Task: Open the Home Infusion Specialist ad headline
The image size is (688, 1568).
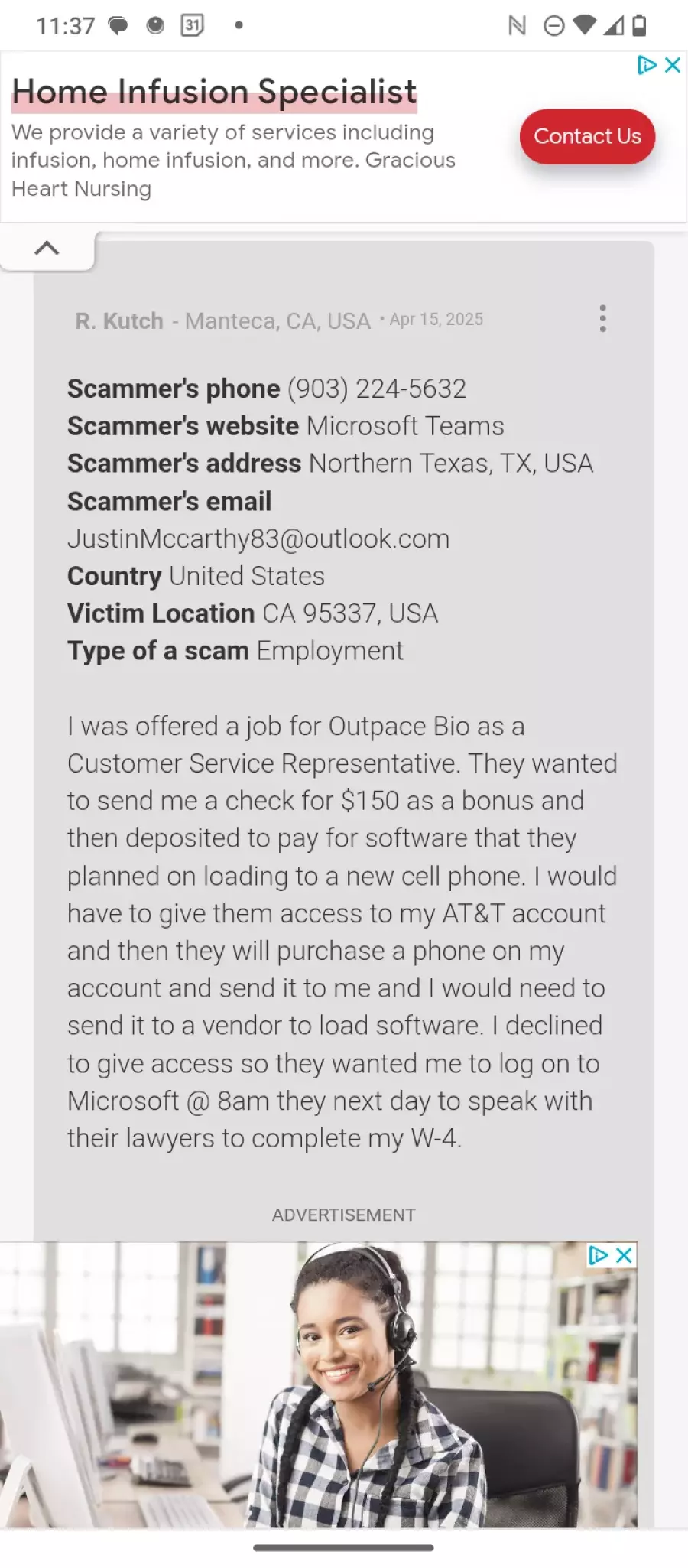Action: click(x=214, y=92)
